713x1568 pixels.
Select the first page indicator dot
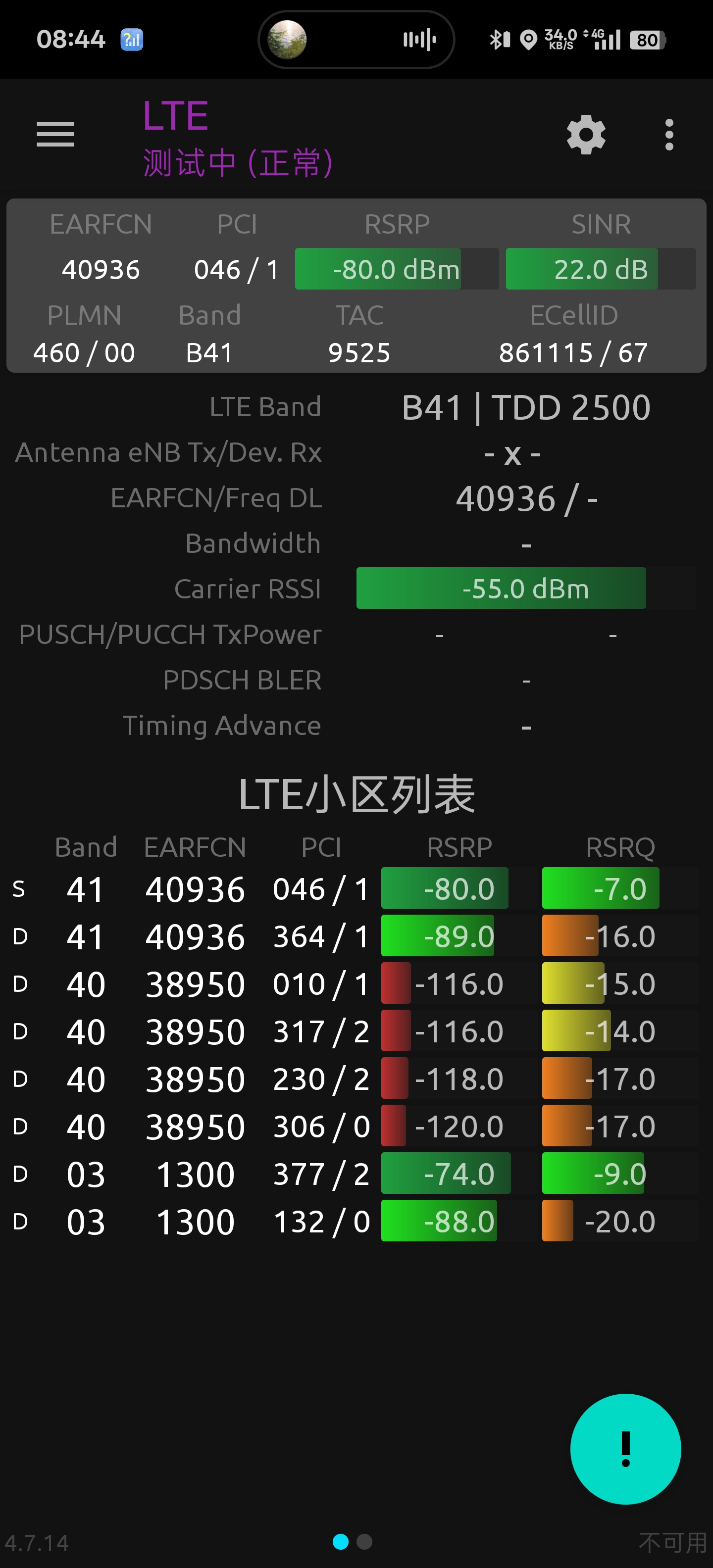tap(341, 1542)
